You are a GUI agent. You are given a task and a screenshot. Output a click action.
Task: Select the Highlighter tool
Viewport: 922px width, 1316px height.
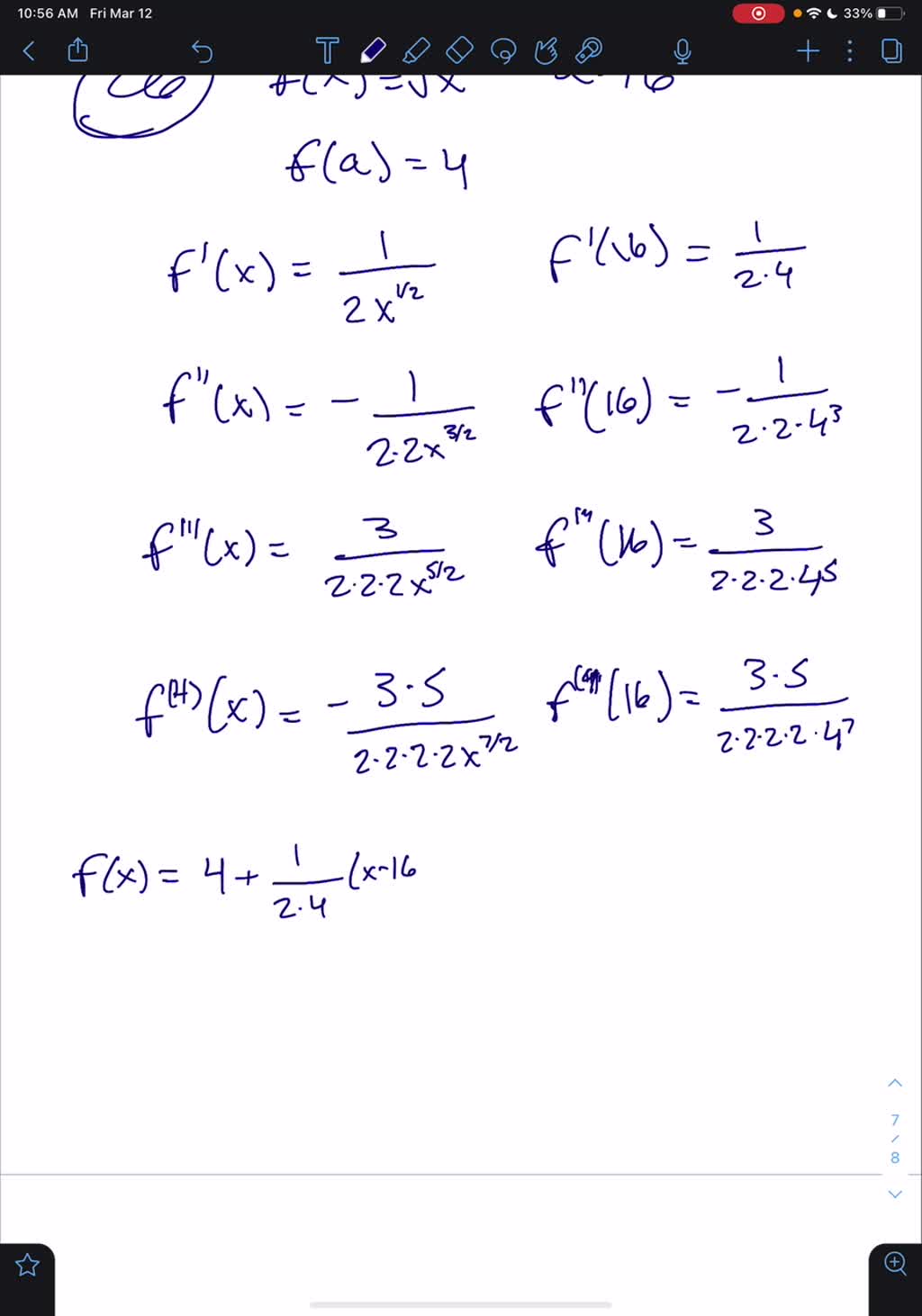tap(416, 51)
